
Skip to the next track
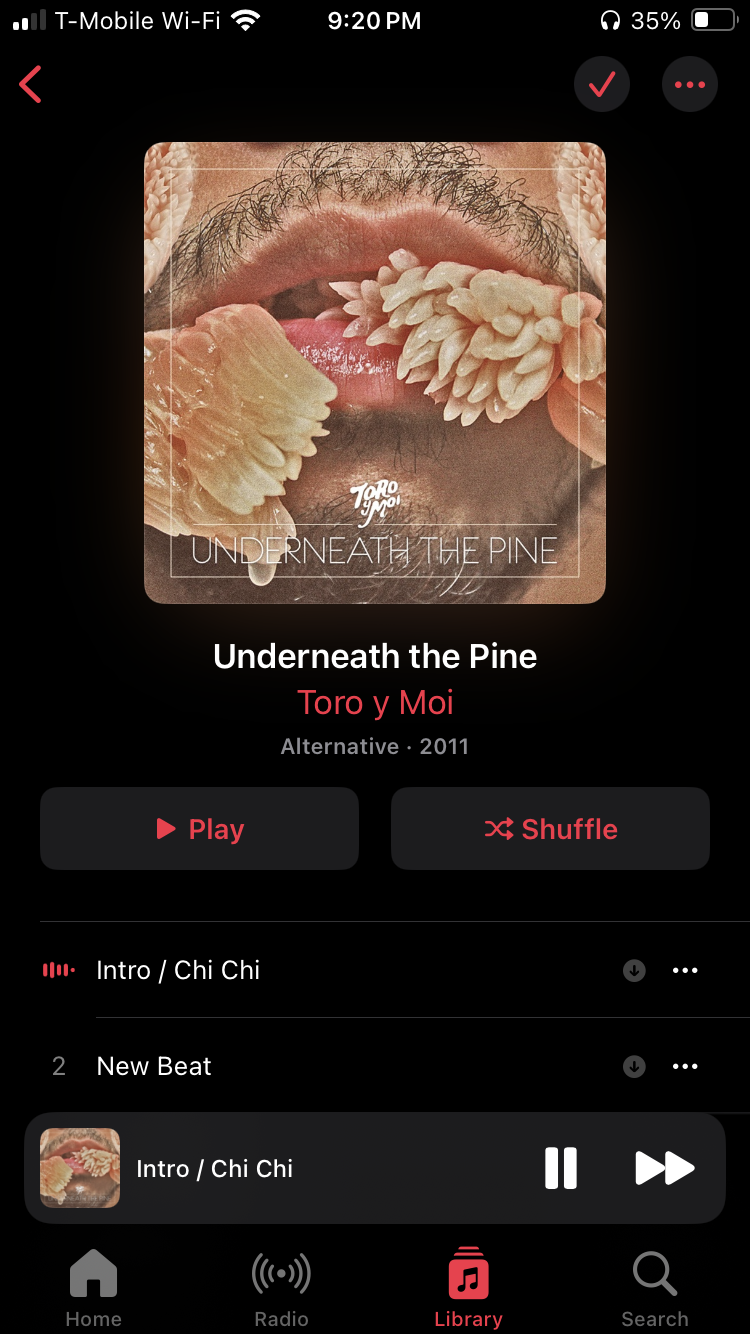point(665,1168)
